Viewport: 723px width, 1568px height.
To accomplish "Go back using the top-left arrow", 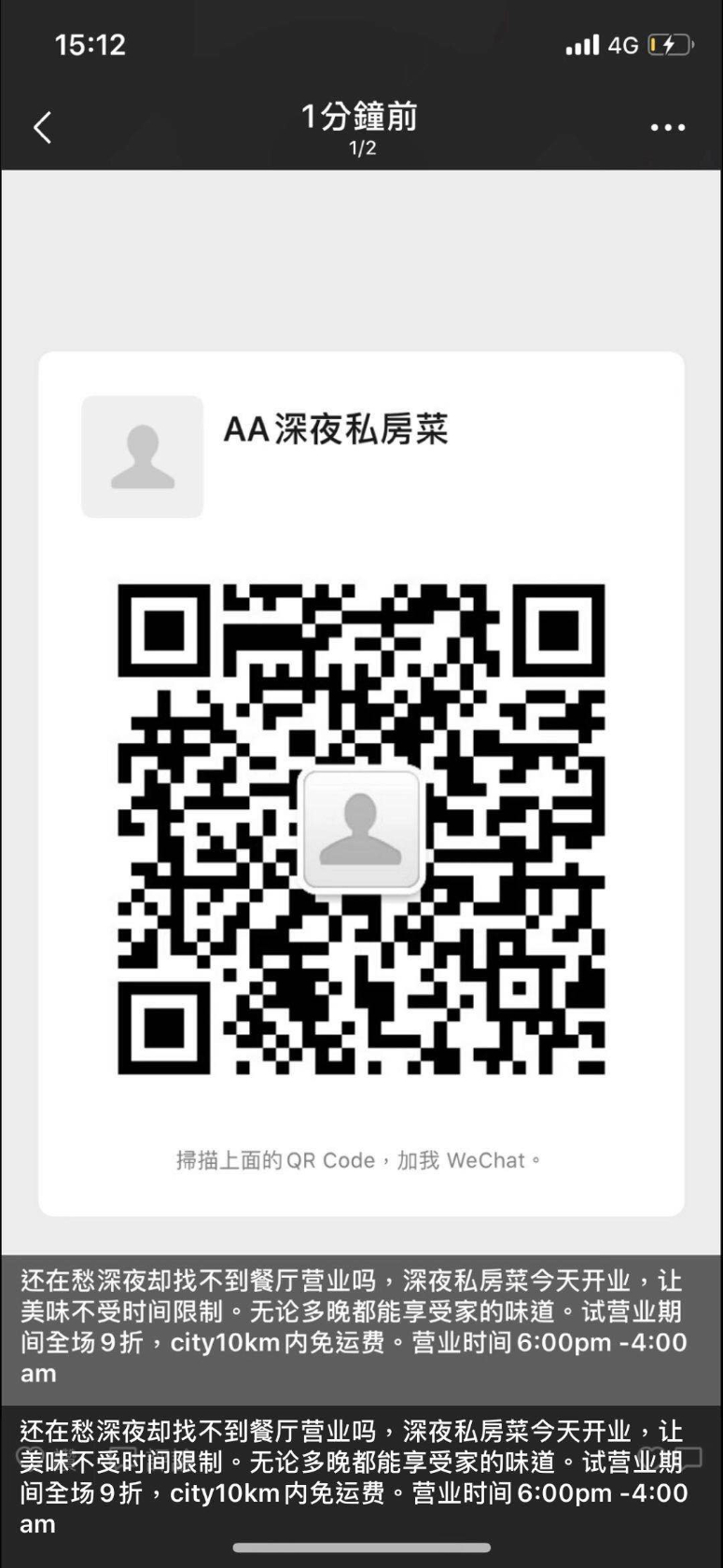I will click(43, 128).
